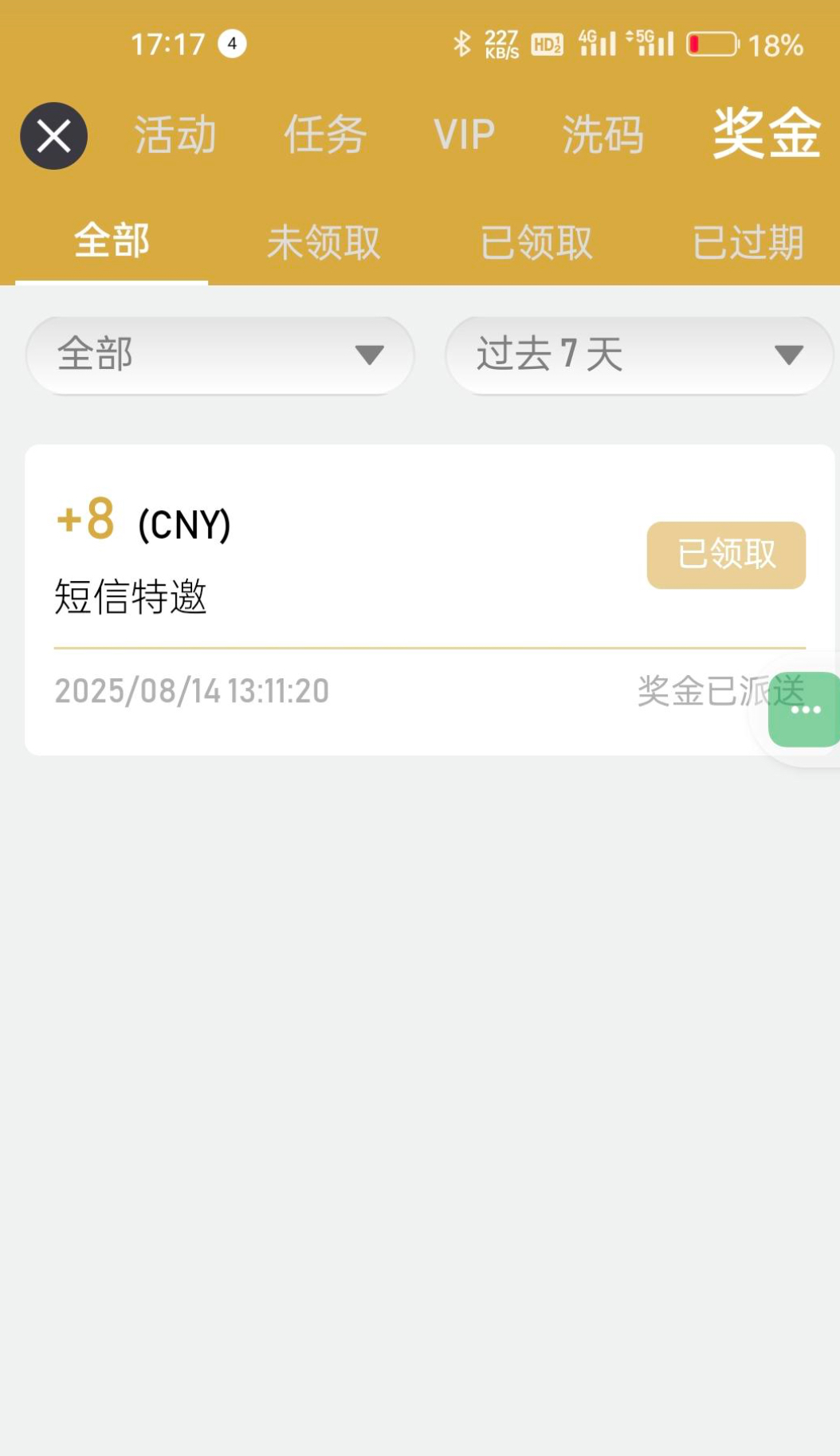840x1456 pixels.
Task: Open the green chat support bubble
Action: click(x=803, y=709)
